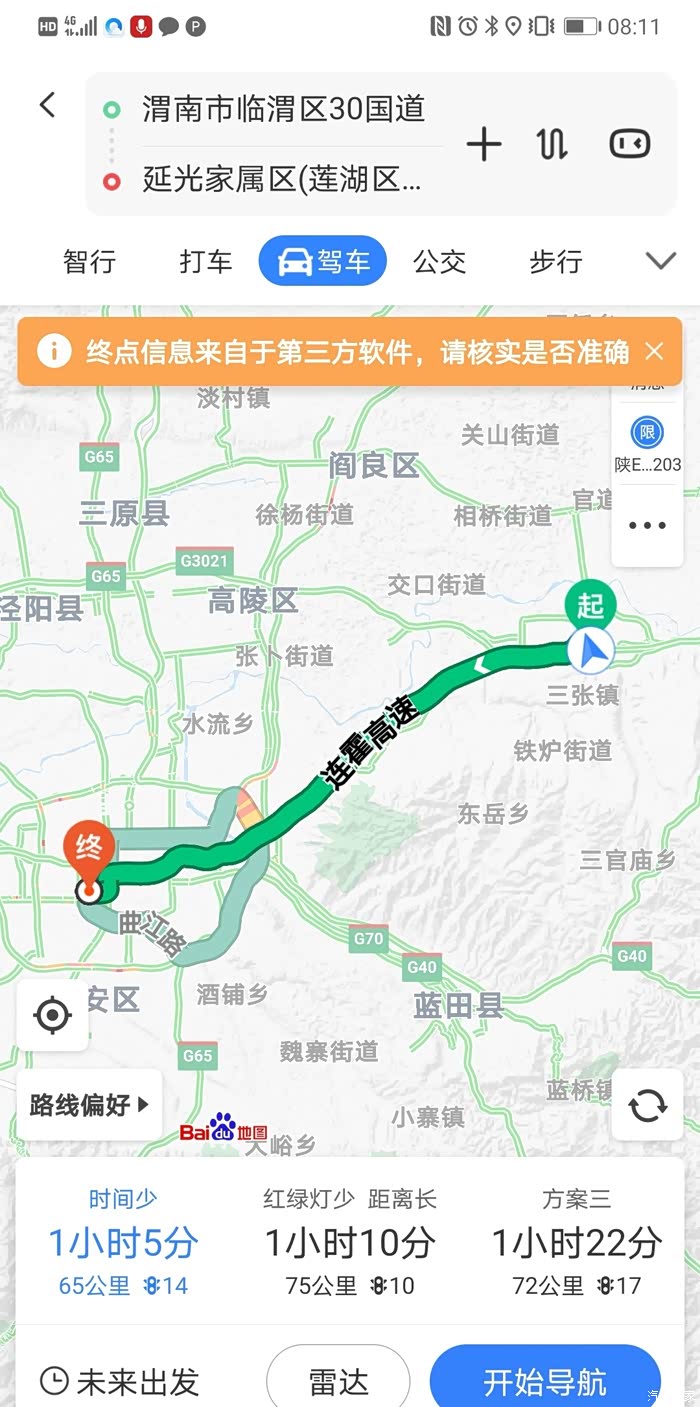Refresh the route results

647,1105
